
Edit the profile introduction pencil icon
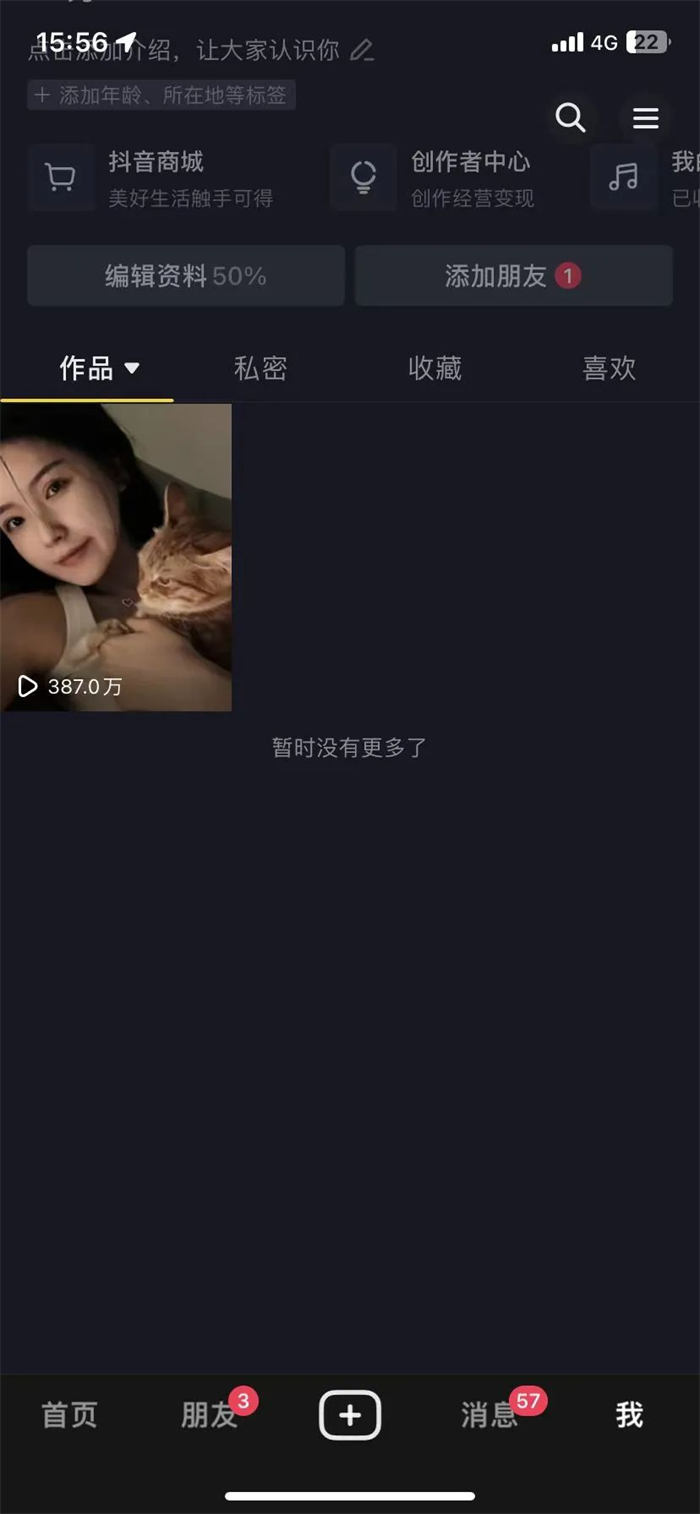pyautogui.click(x=362, y=49)
